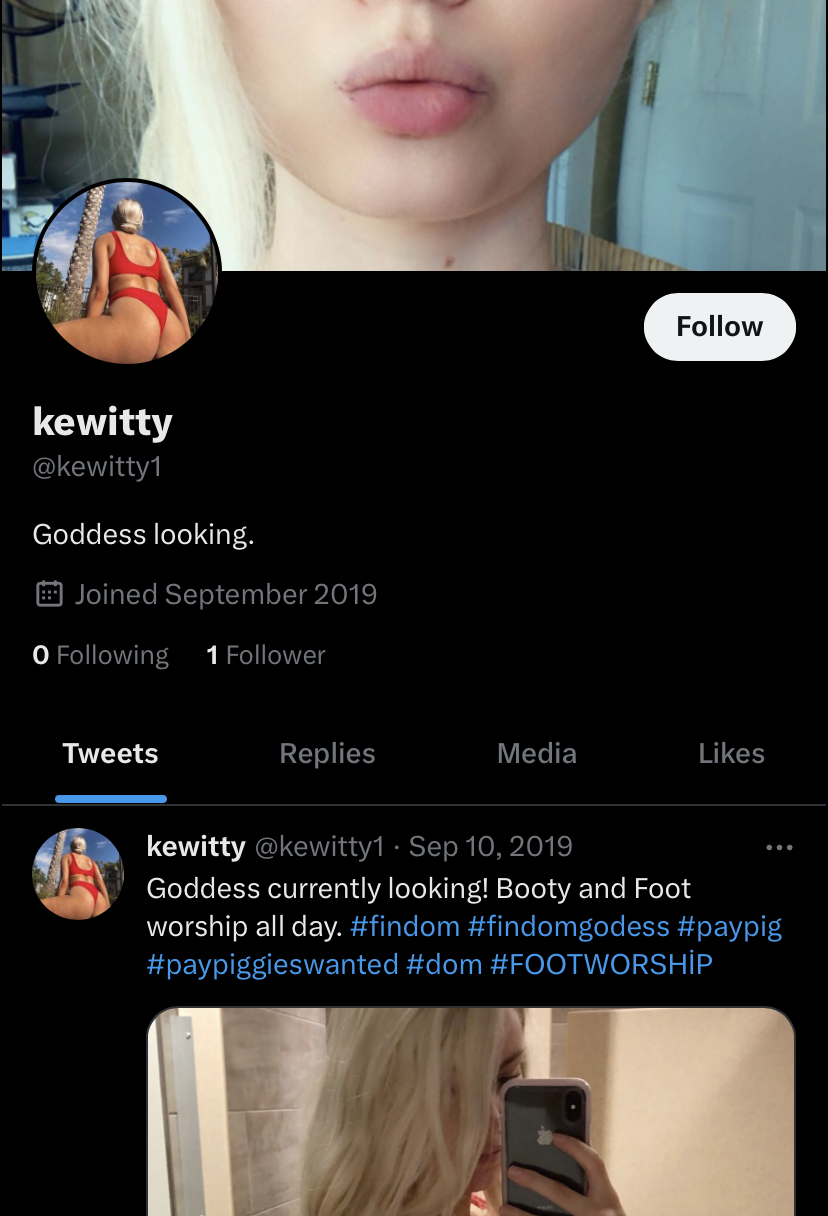Image resolution: width=828 pixels, height=1216 pixels.
Task: Open the tweet's three-dot overflow menu
Action: 778,848
